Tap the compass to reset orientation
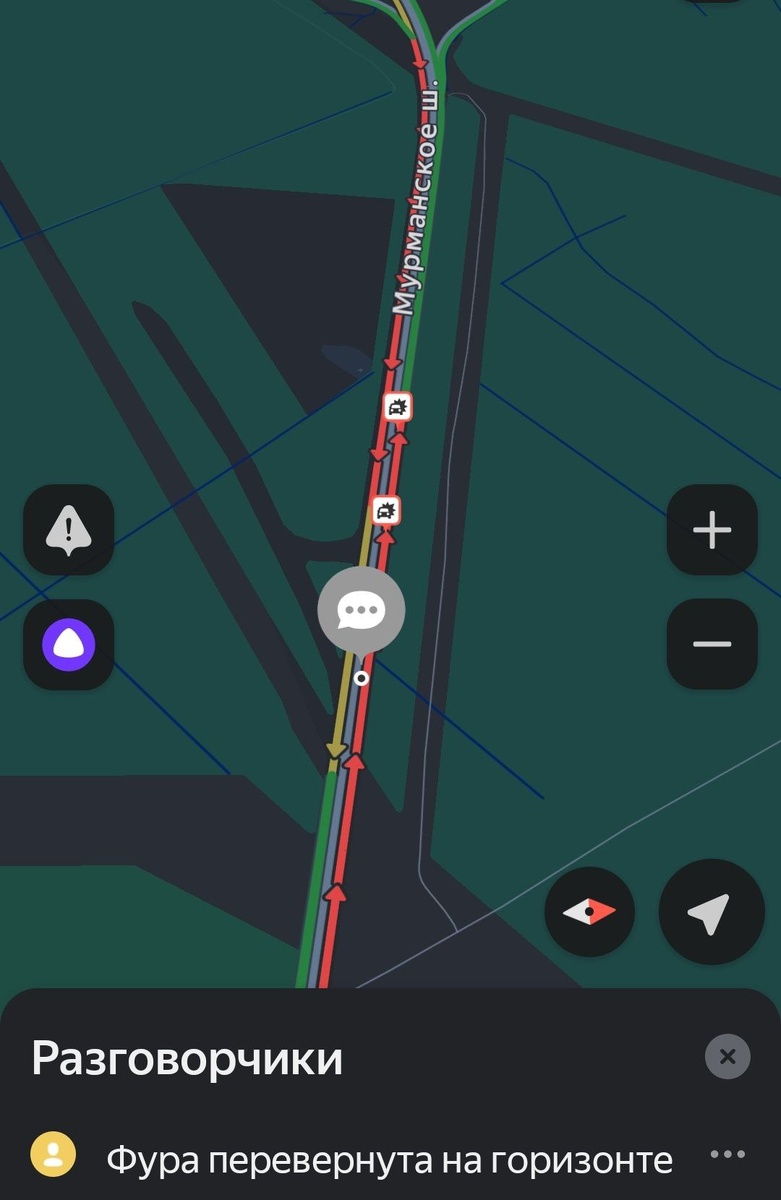The width and height of the screenshot is (781, 1200). 589,912
